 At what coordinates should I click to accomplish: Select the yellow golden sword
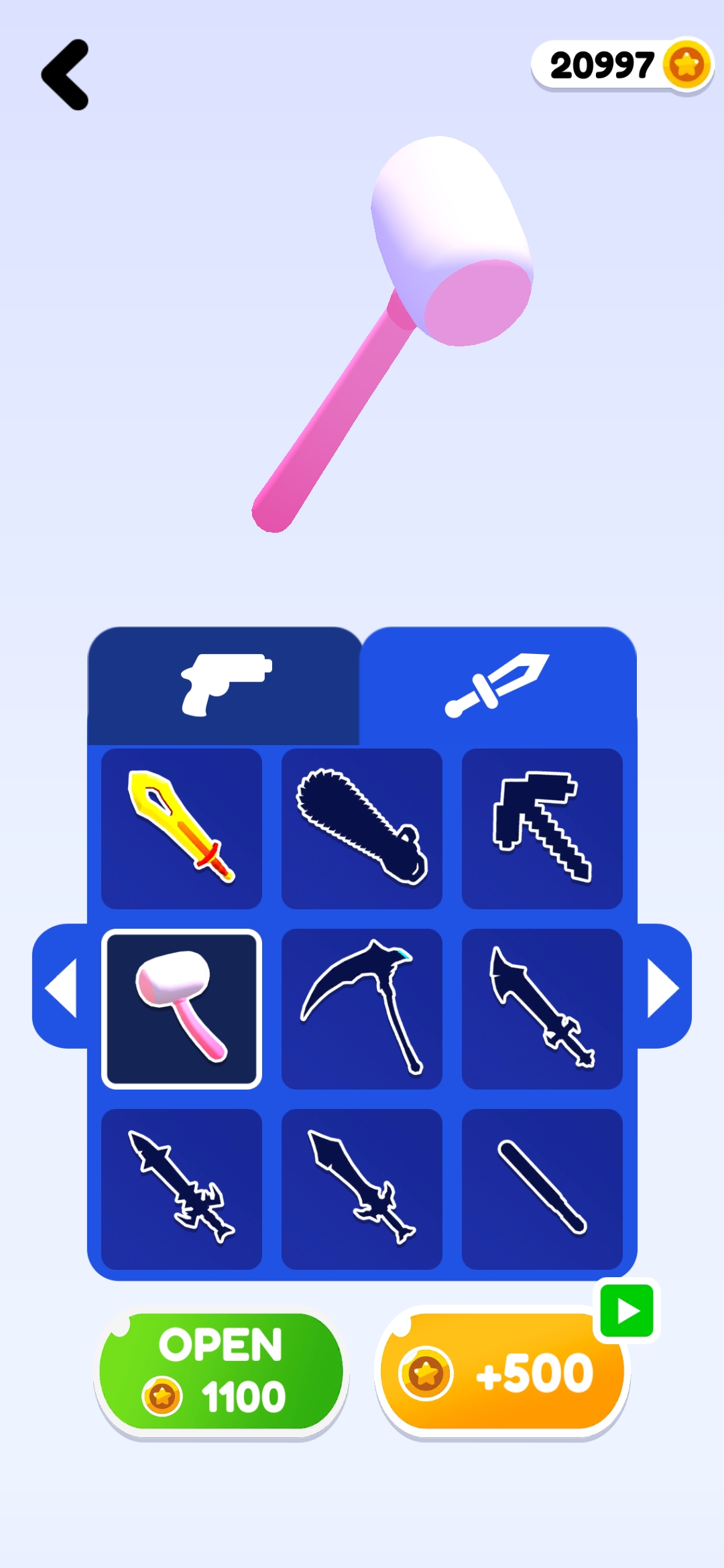pos(181,828)
